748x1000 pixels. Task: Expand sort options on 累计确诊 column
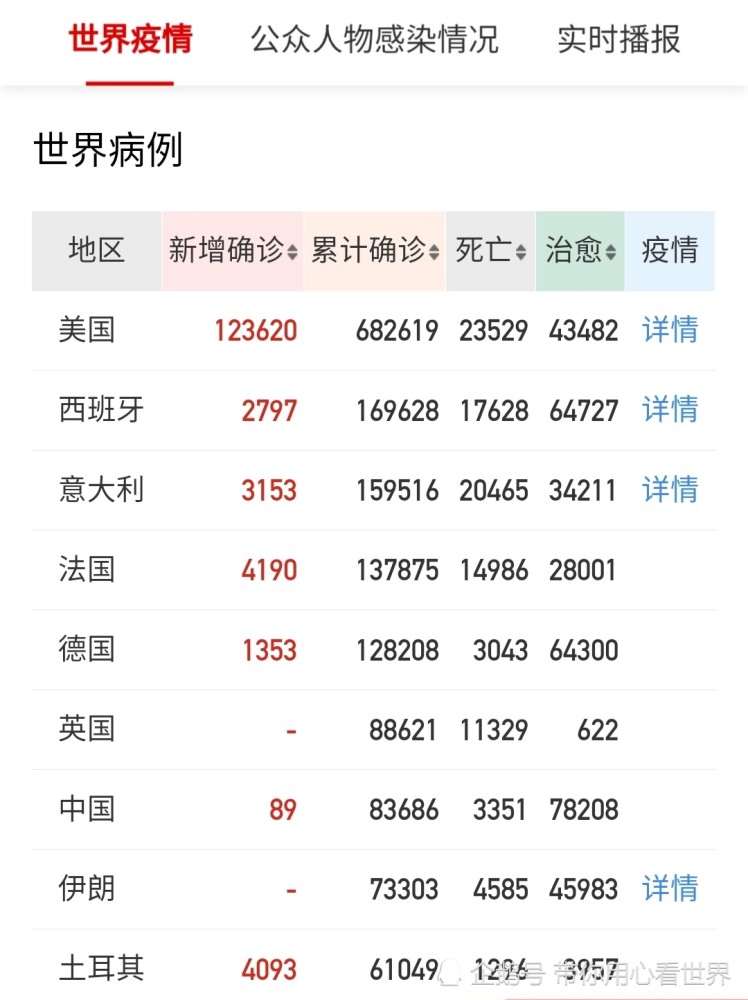(435, 252)
